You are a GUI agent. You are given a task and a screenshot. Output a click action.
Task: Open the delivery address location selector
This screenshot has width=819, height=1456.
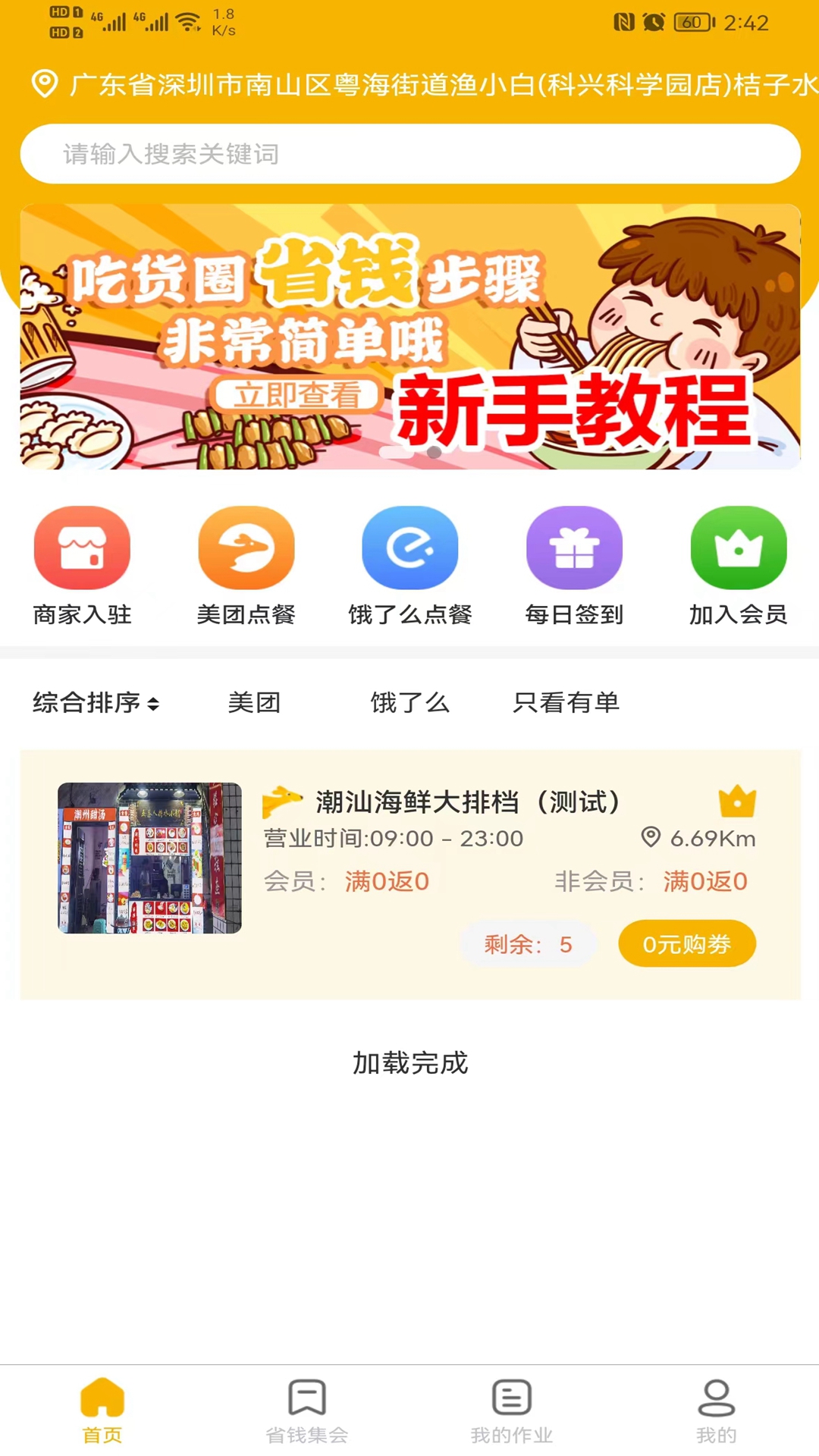[425, 84]
